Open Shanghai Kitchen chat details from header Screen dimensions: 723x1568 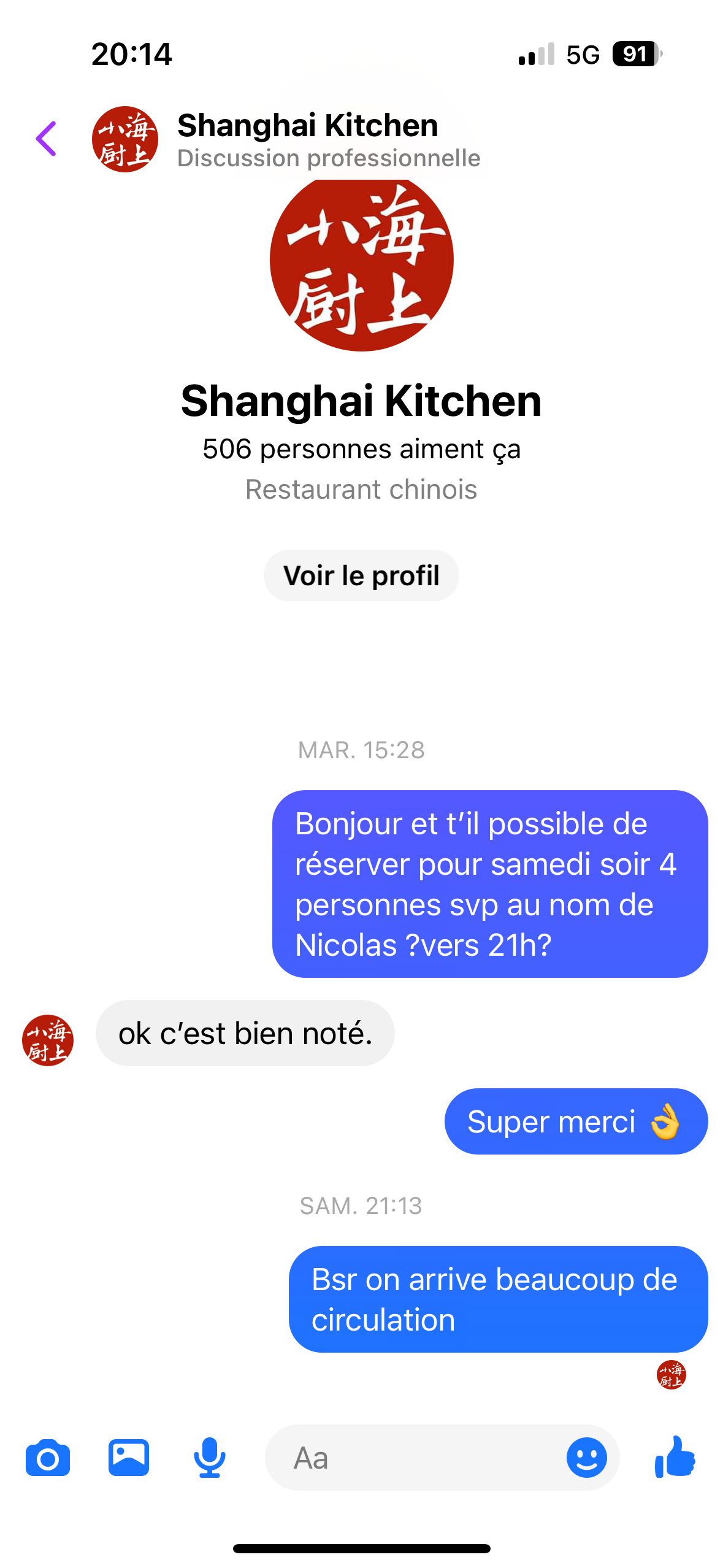(307, 139)
